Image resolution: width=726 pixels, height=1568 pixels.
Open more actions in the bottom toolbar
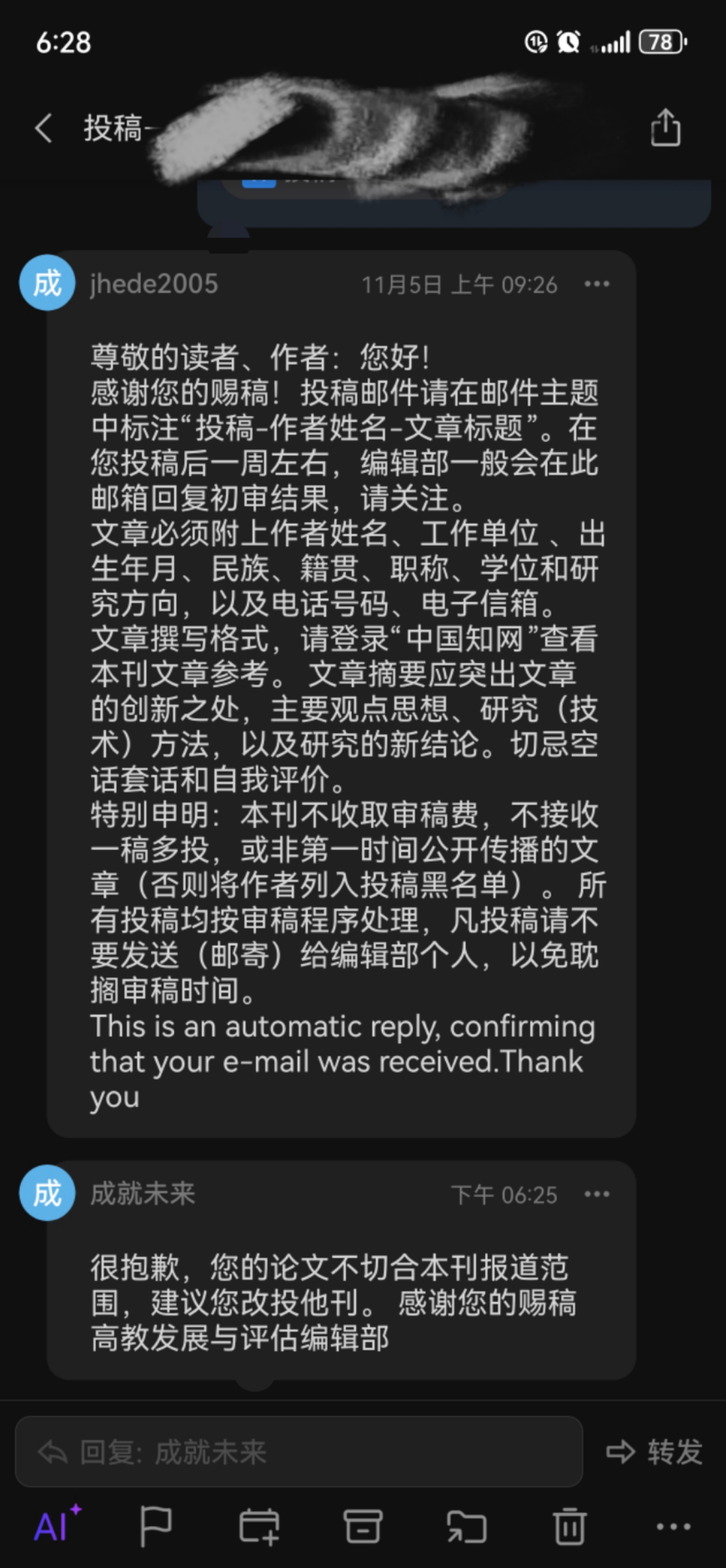pyautogui.click(x=673, y=1526)
